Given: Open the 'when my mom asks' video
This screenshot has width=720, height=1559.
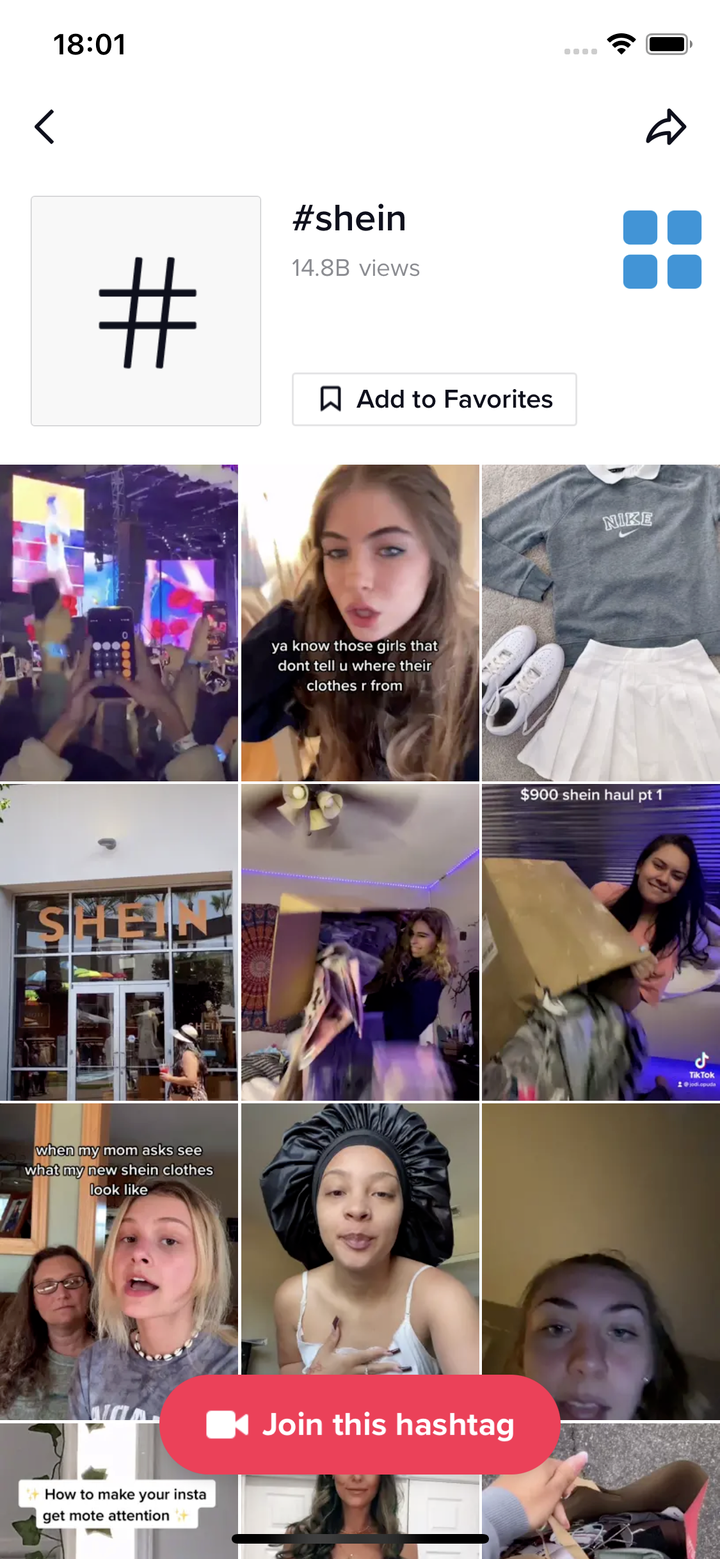Looking at the screenshot, I should [119, 1260].
